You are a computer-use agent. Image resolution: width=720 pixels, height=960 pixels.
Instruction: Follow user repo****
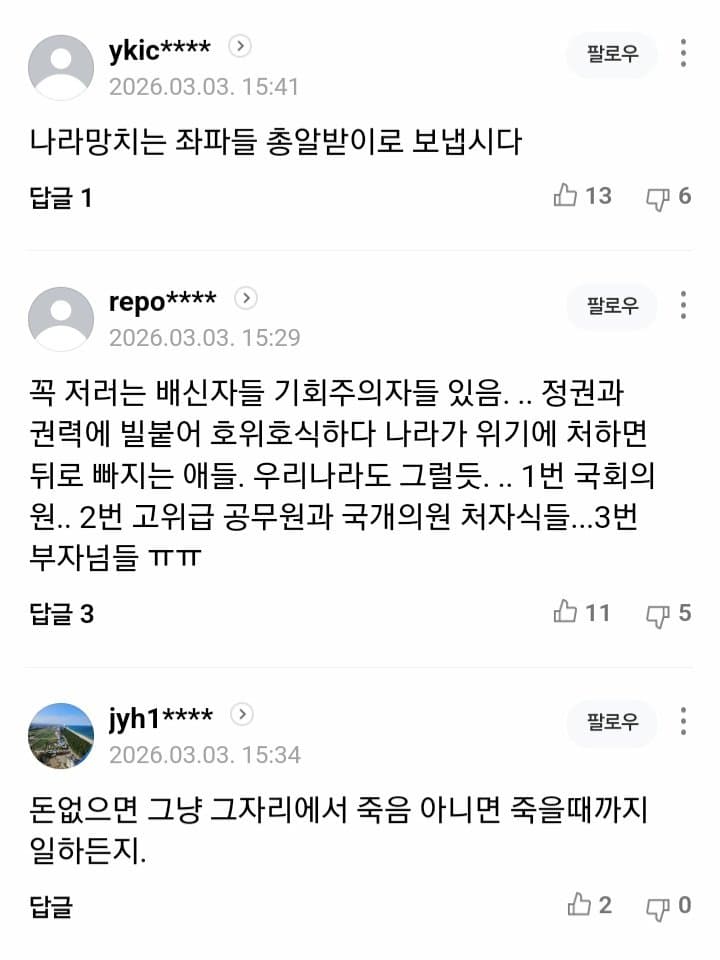click(612, 306)
